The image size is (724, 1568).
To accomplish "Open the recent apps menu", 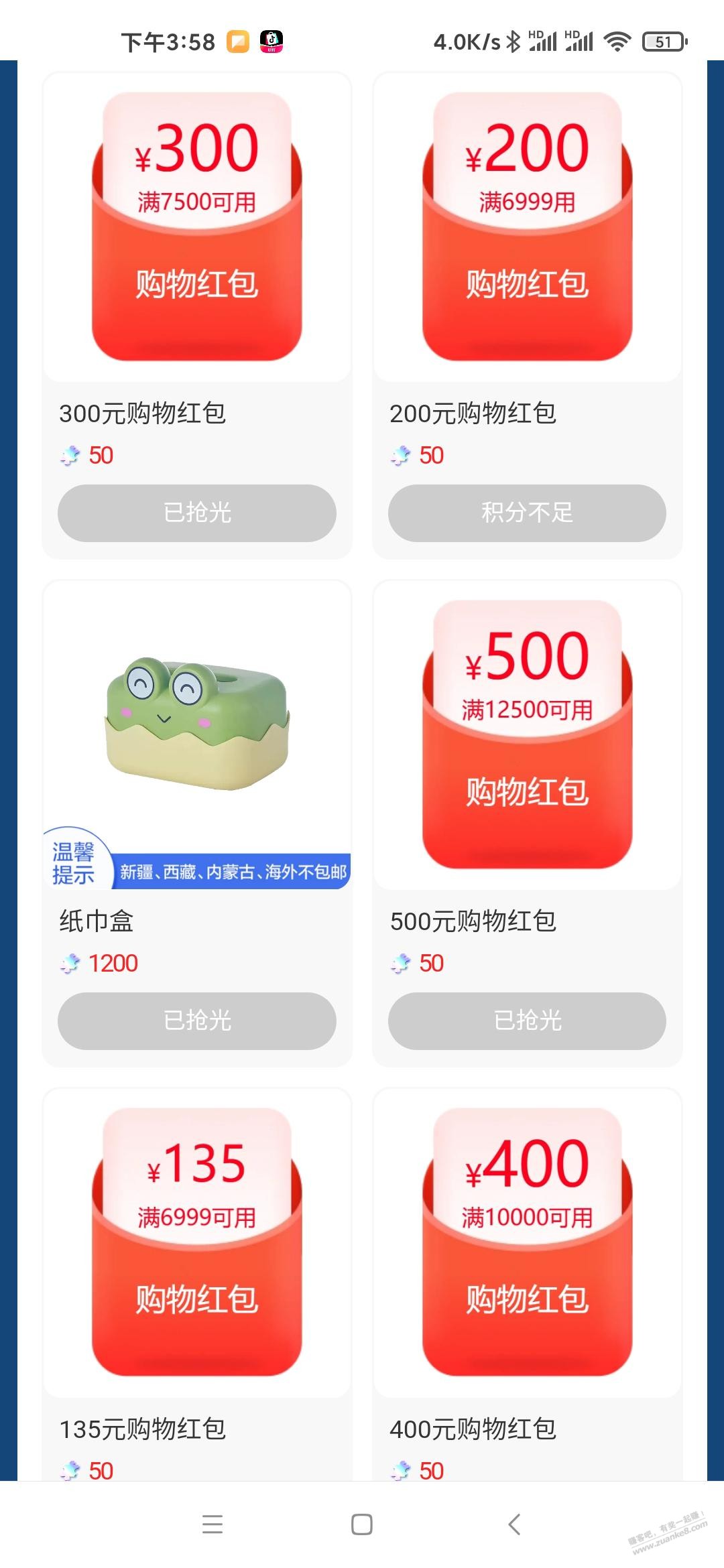I will [x=213, y=1524].
